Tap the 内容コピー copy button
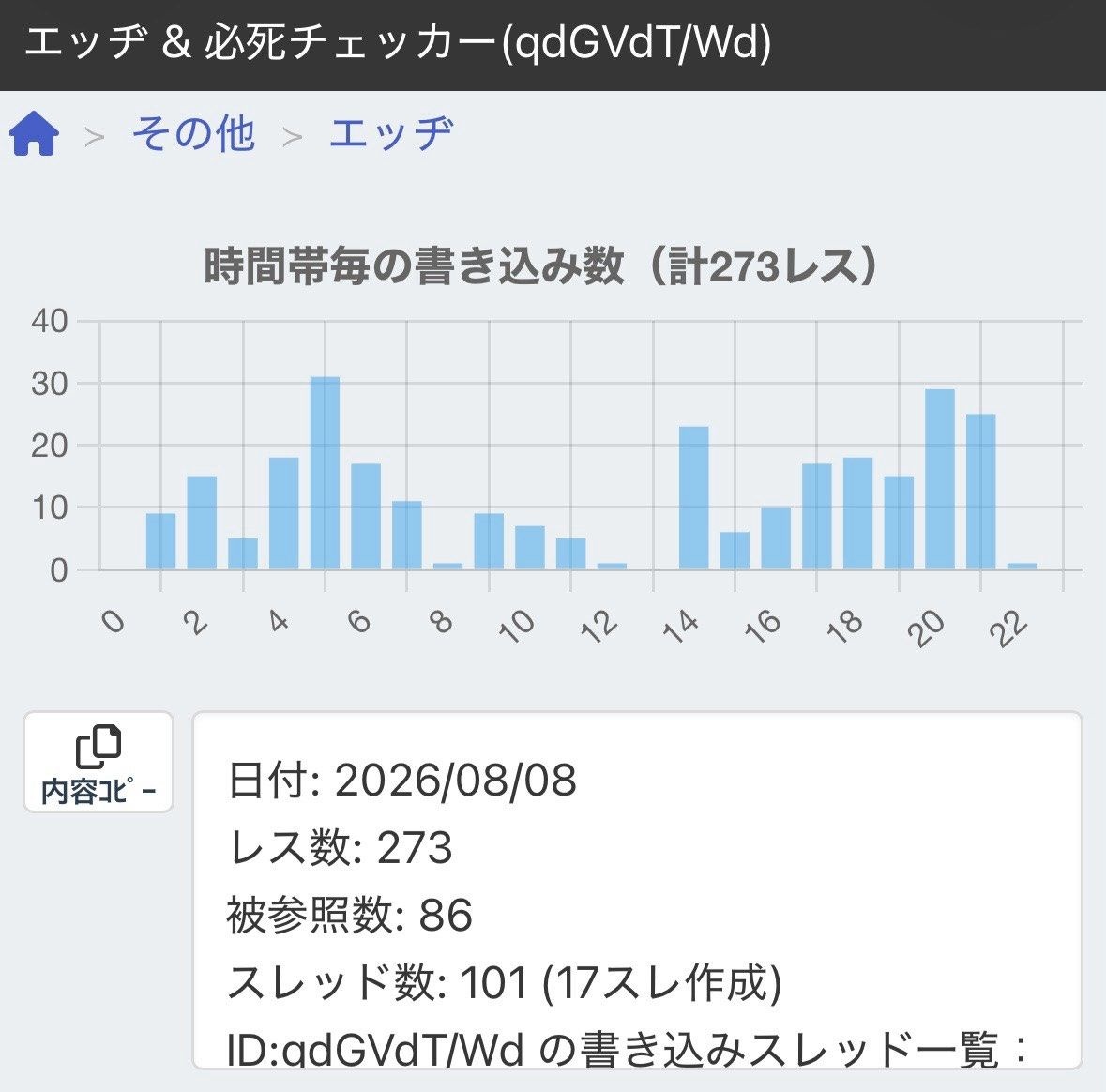 click(98, 762)
